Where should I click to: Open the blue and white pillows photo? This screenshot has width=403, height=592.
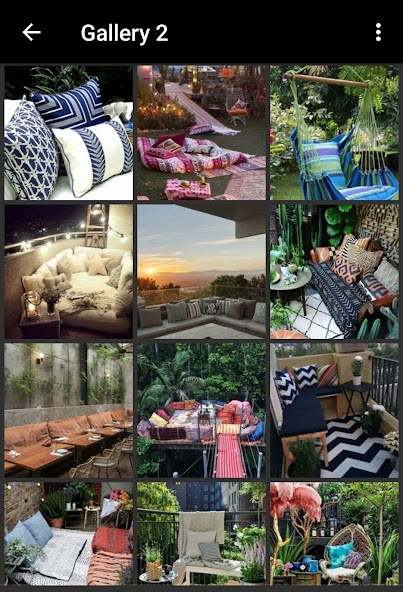point(68,133)
